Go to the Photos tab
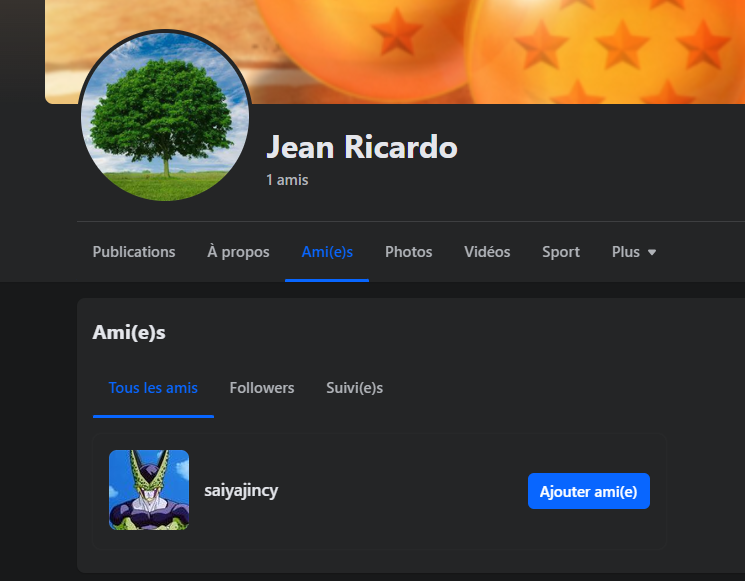 408,252
